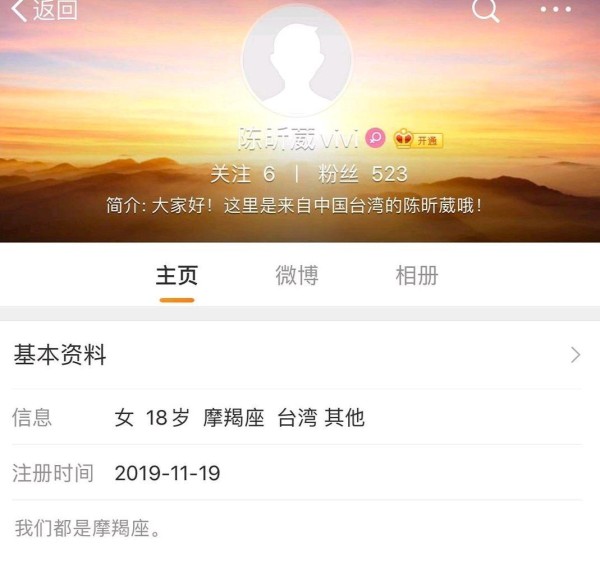Switch to the 相册 tab

[416, 276]
